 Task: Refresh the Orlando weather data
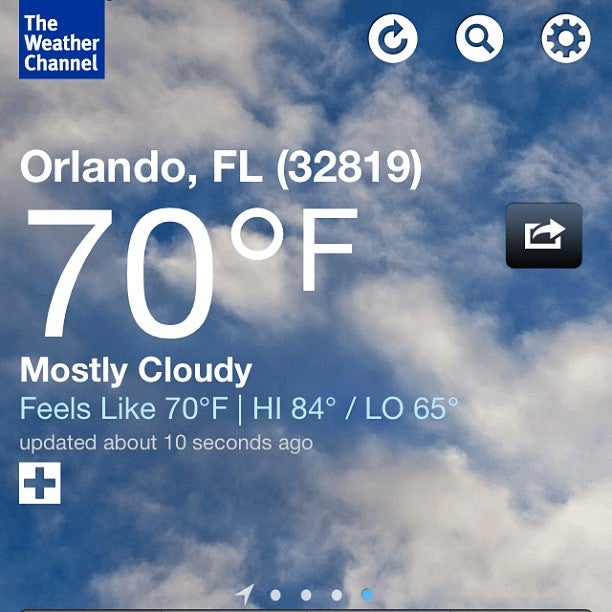click(392, 40)
